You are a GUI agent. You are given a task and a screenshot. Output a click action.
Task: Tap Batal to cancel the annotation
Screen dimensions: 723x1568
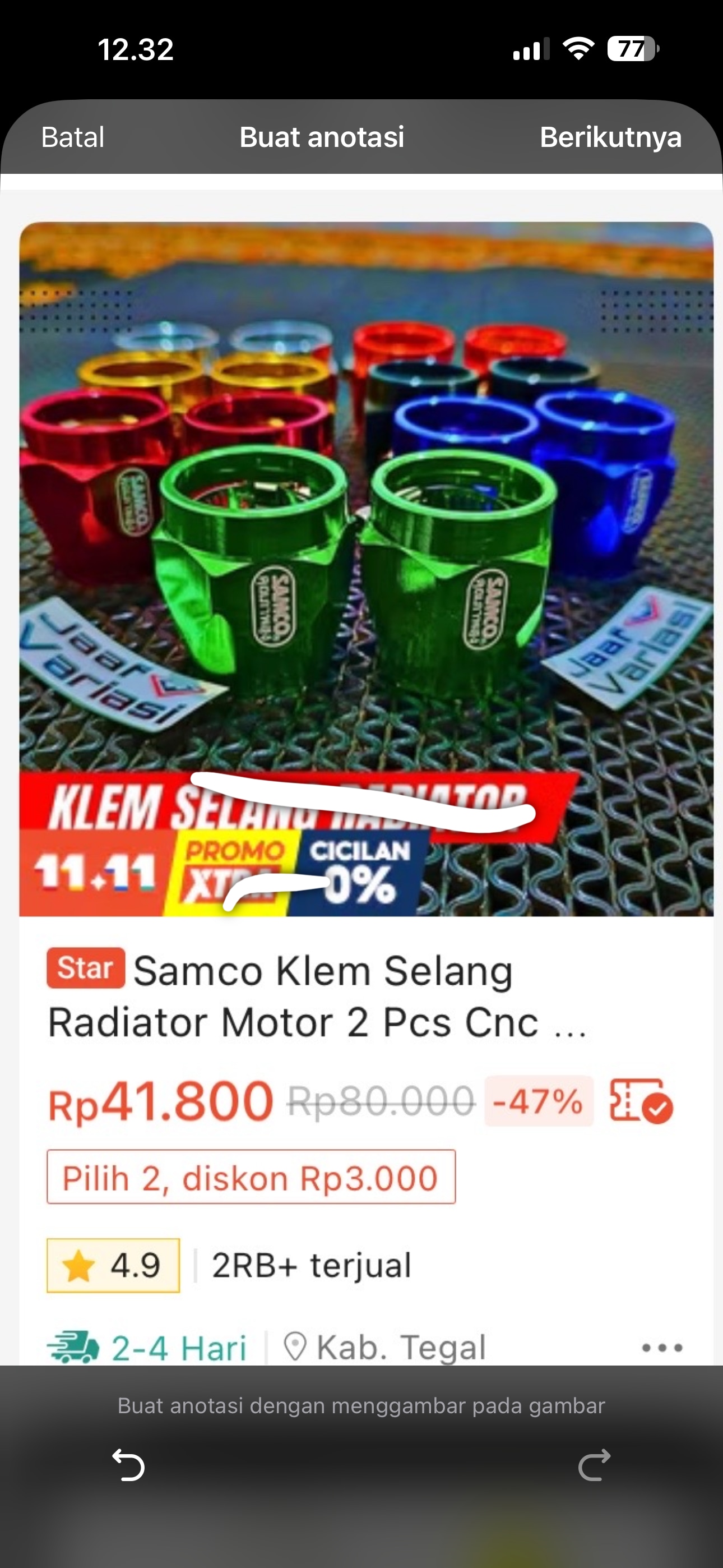coord(72,137)
